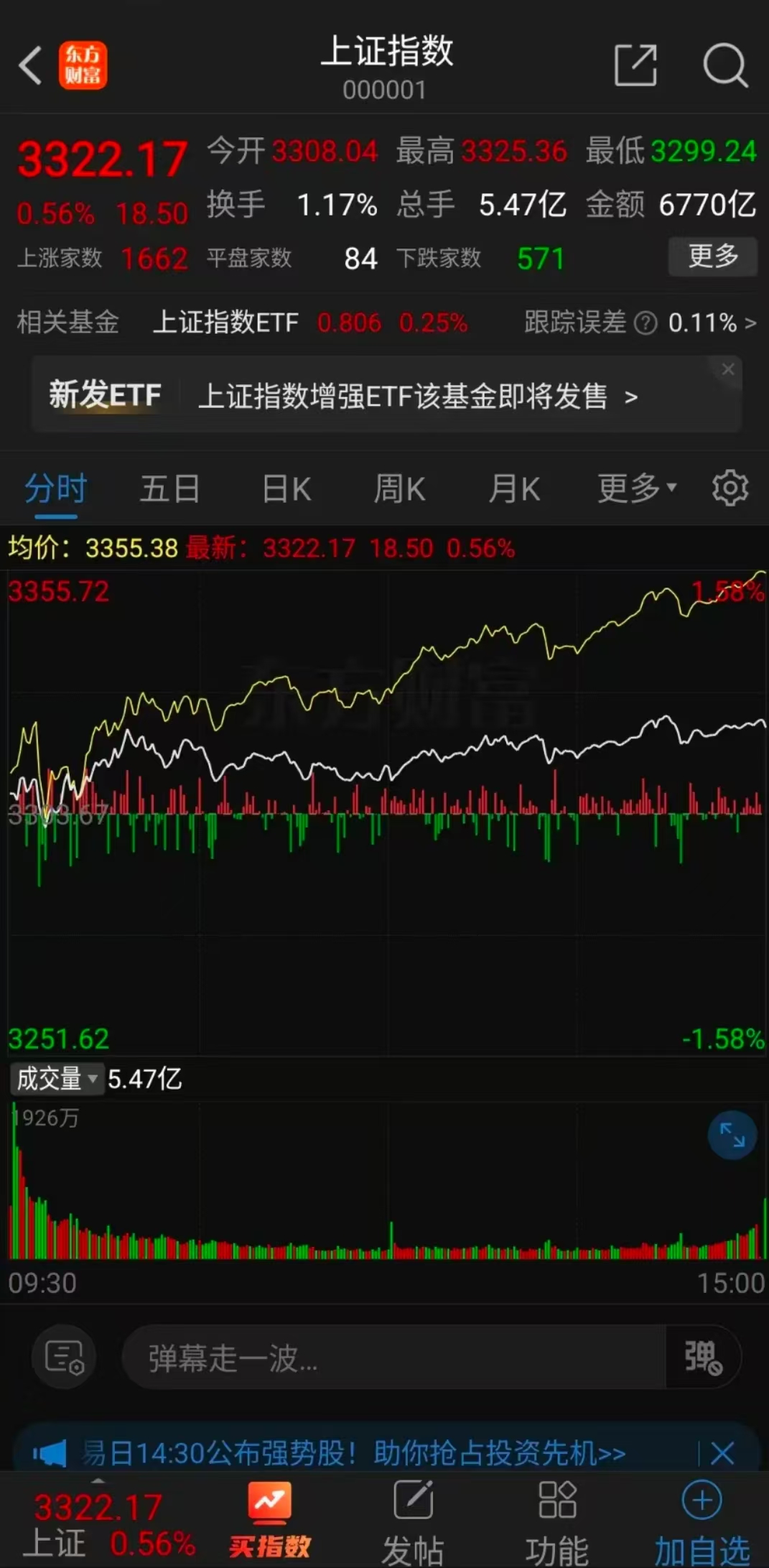Check tracking error help question mark

click(646, 323)
